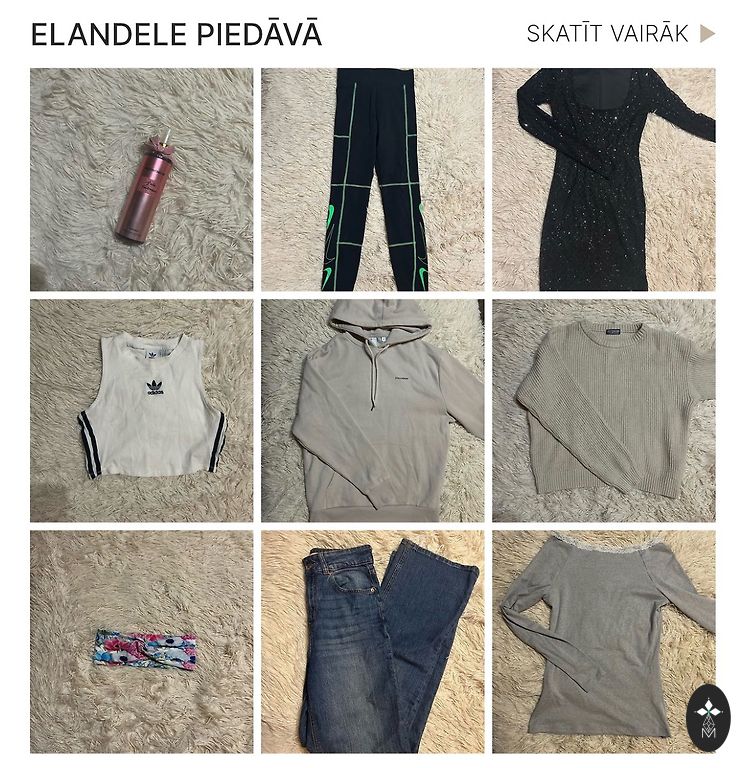This screenshot has width=747, height=768.
Task: View the beige knitted sweater
Action: point(603,410)
